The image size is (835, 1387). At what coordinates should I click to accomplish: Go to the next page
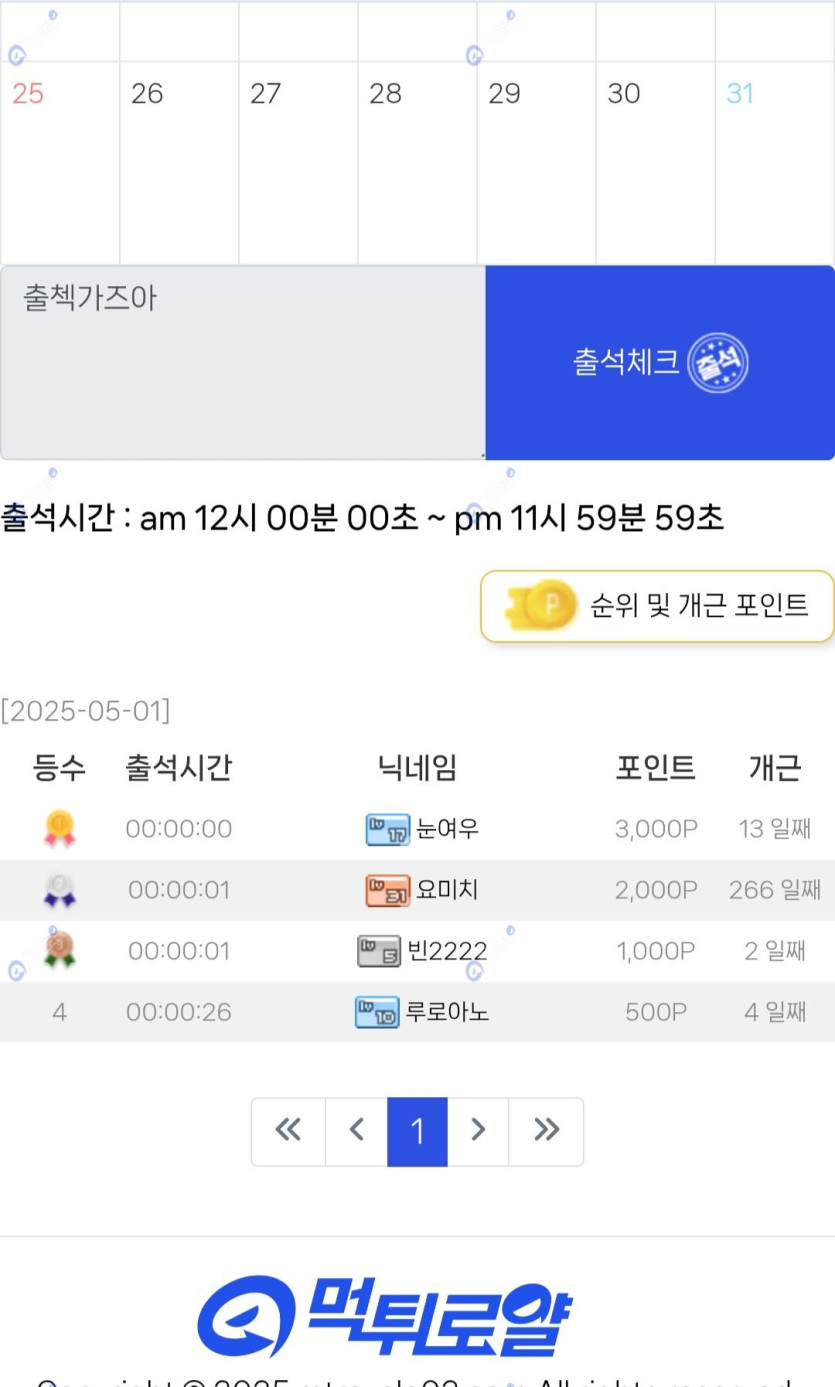point(478,1131)
